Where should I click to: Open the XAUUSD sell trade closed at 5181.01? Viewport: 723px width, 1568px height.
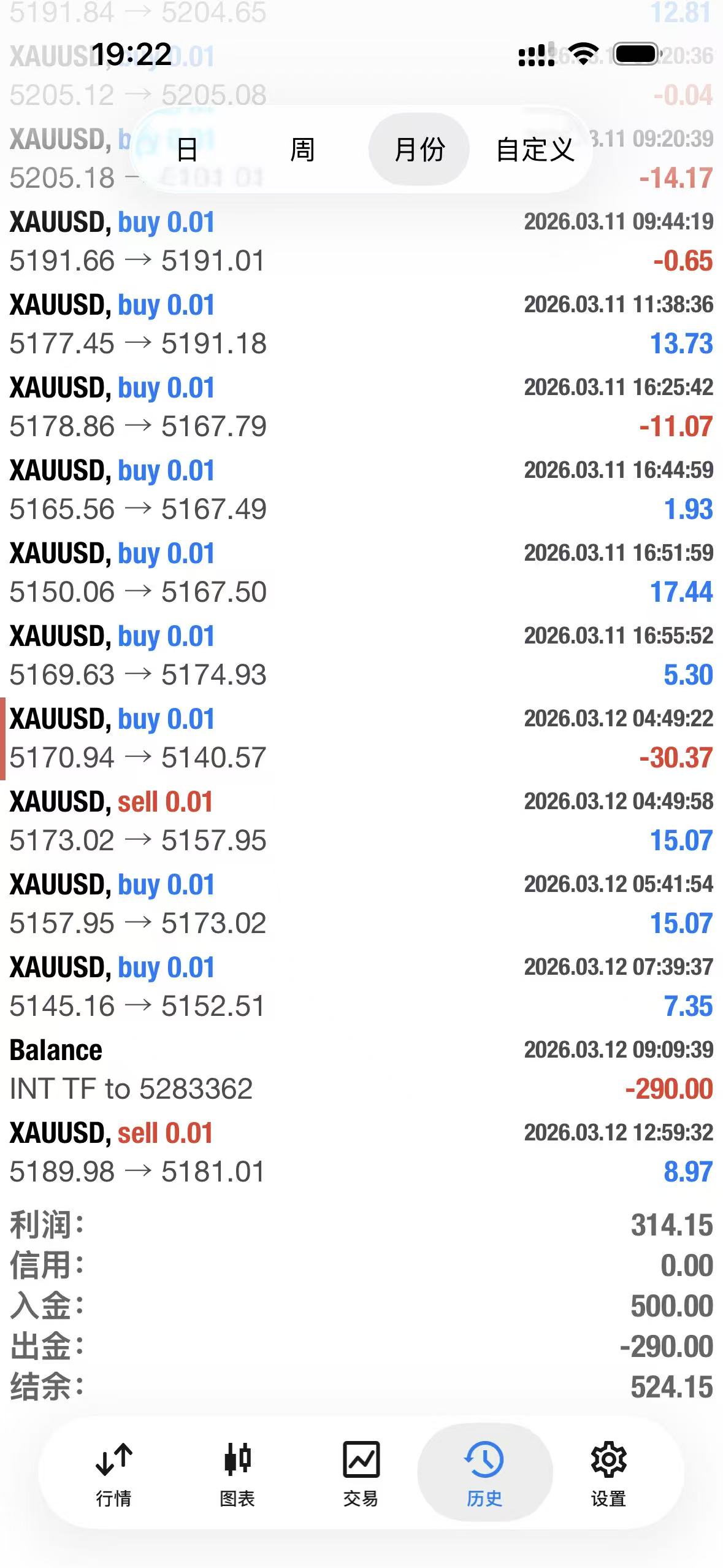(x=361, y=1153)
